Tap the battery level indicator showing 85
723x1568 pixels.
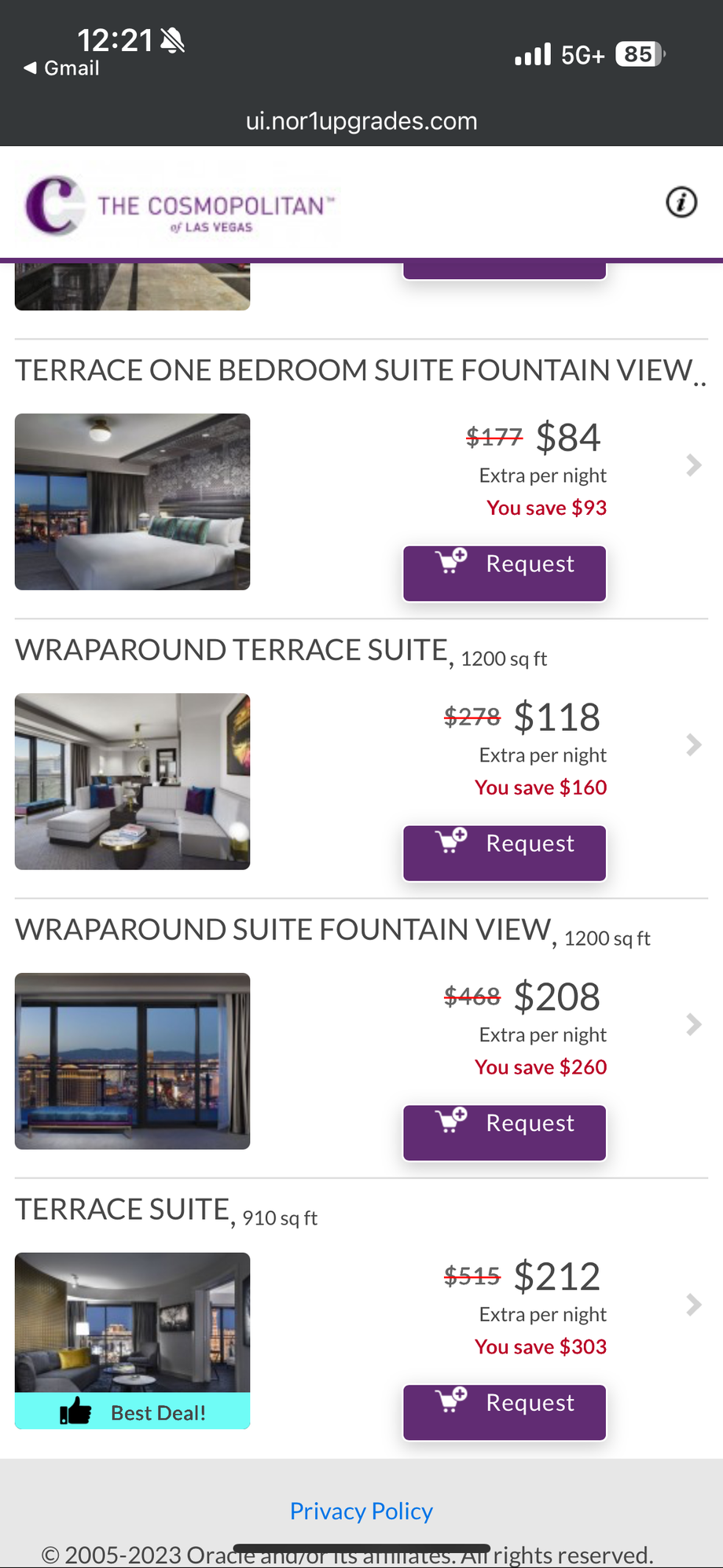tap(637, 53)
